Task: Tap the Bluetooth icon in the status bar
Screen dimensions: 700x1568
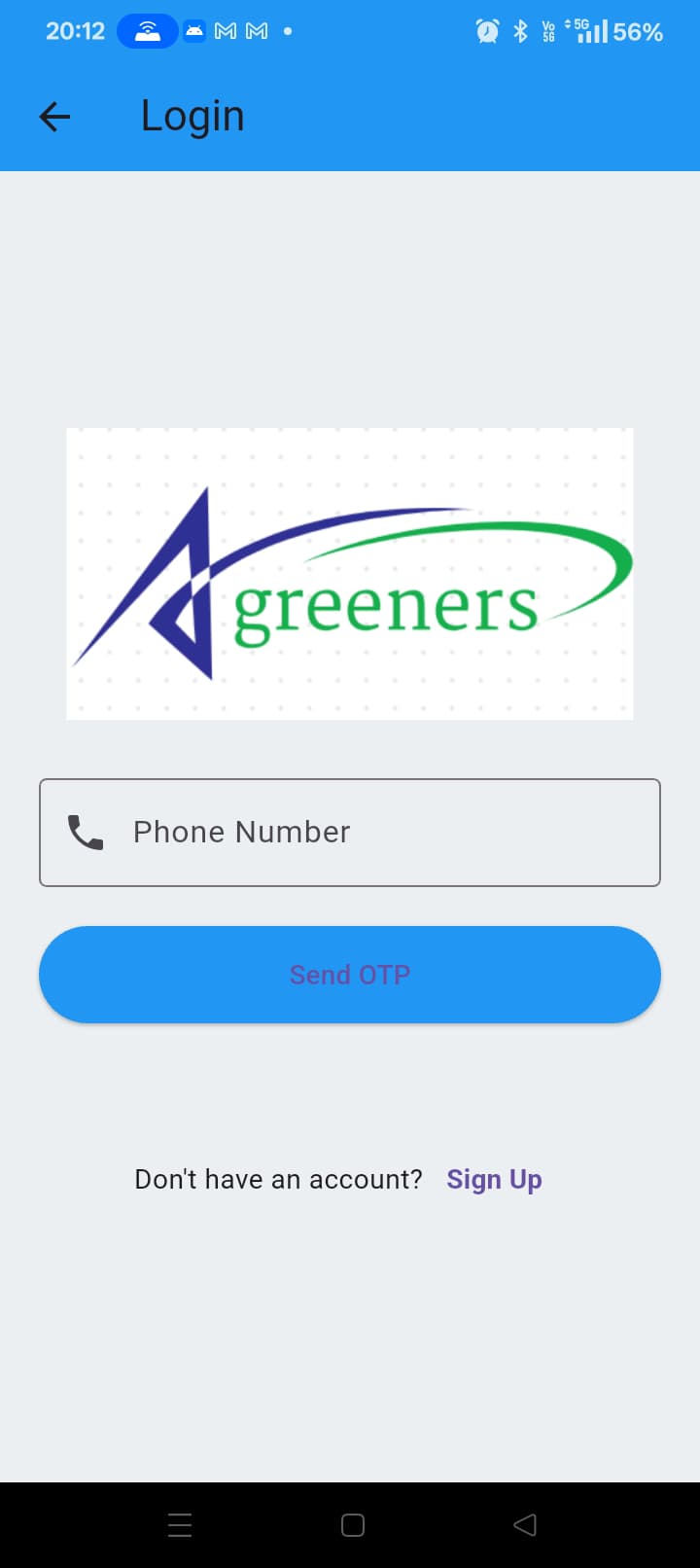Action: point(519,31)
